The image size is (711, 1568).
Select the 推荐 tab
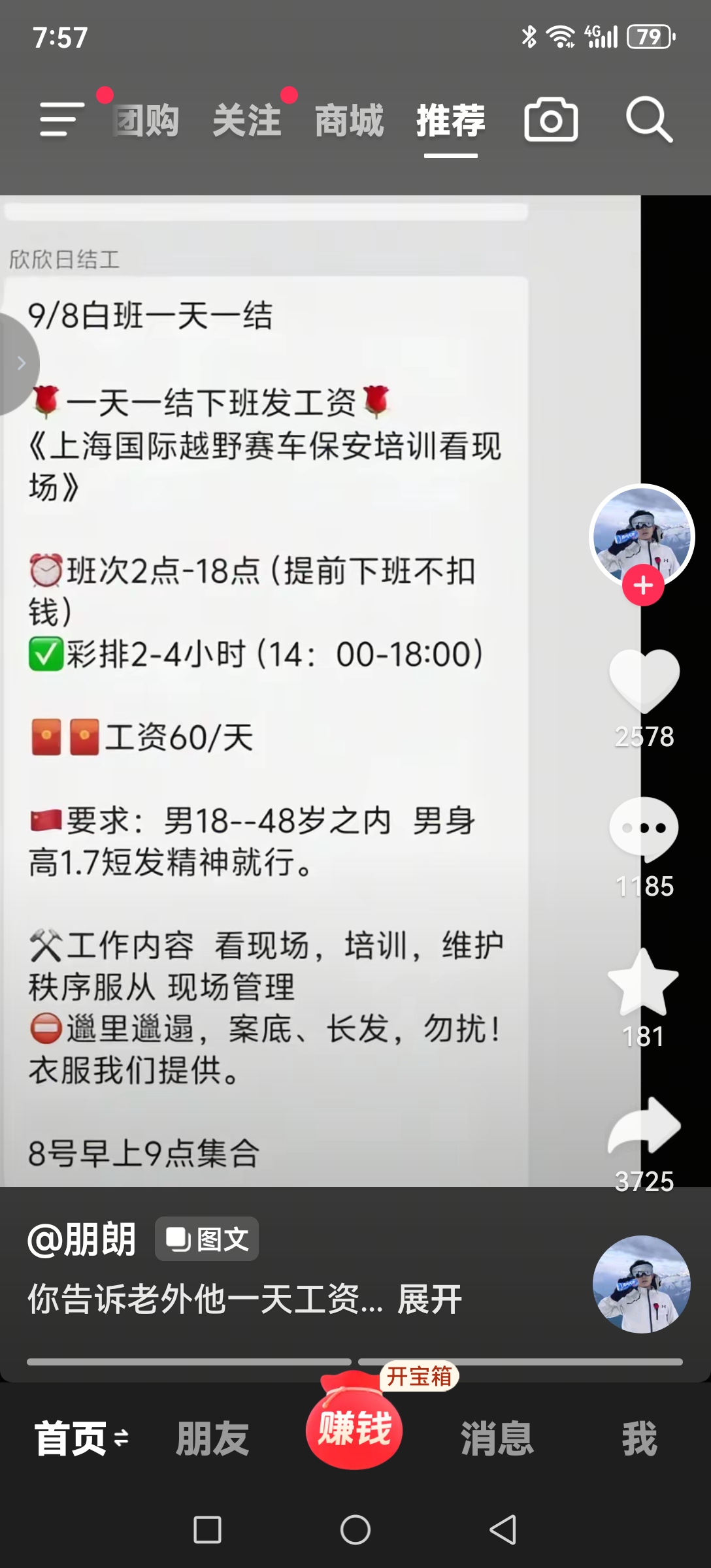coord(451,121)
